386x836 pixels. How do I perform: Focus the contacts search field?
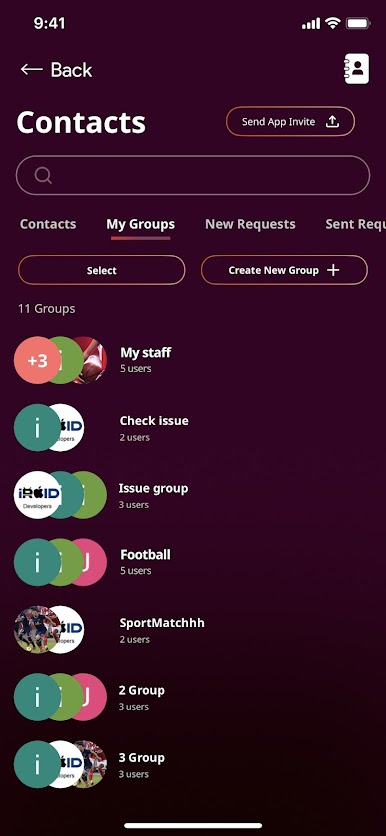point(193,175)
